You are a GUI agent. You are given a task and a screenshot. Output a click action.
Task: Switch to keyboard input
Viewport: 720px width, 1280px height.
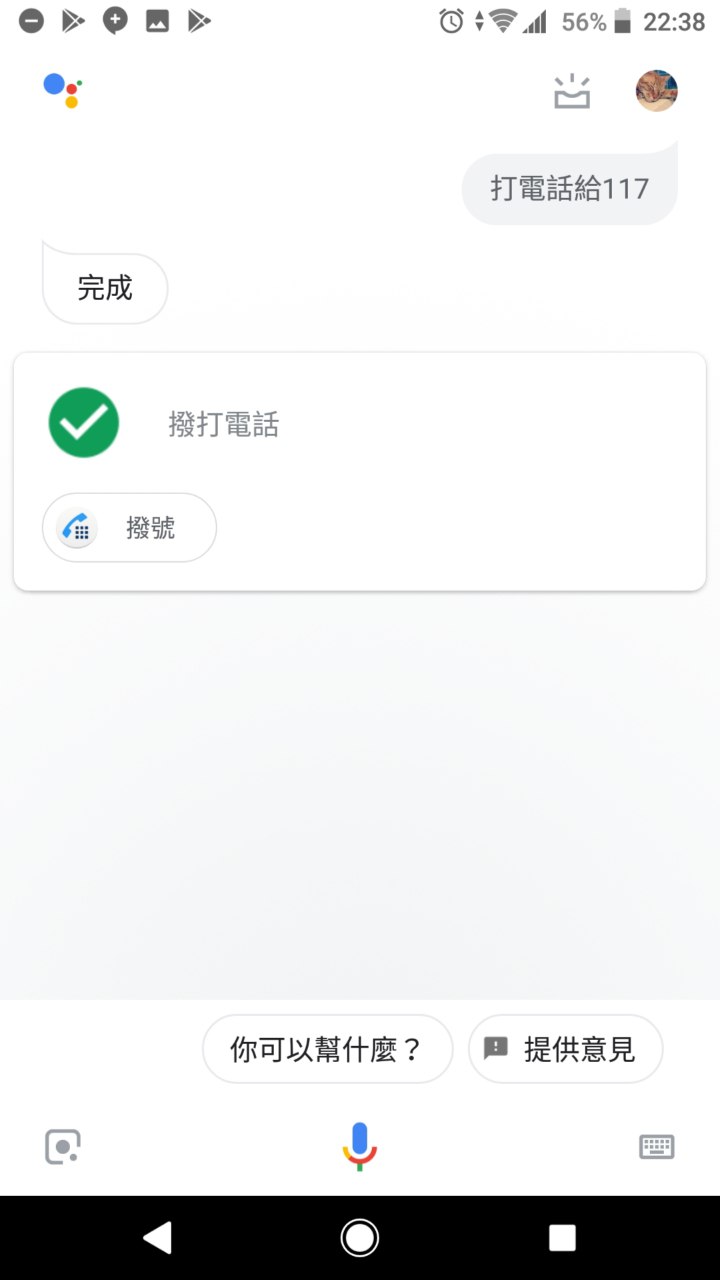[657, 1146]
